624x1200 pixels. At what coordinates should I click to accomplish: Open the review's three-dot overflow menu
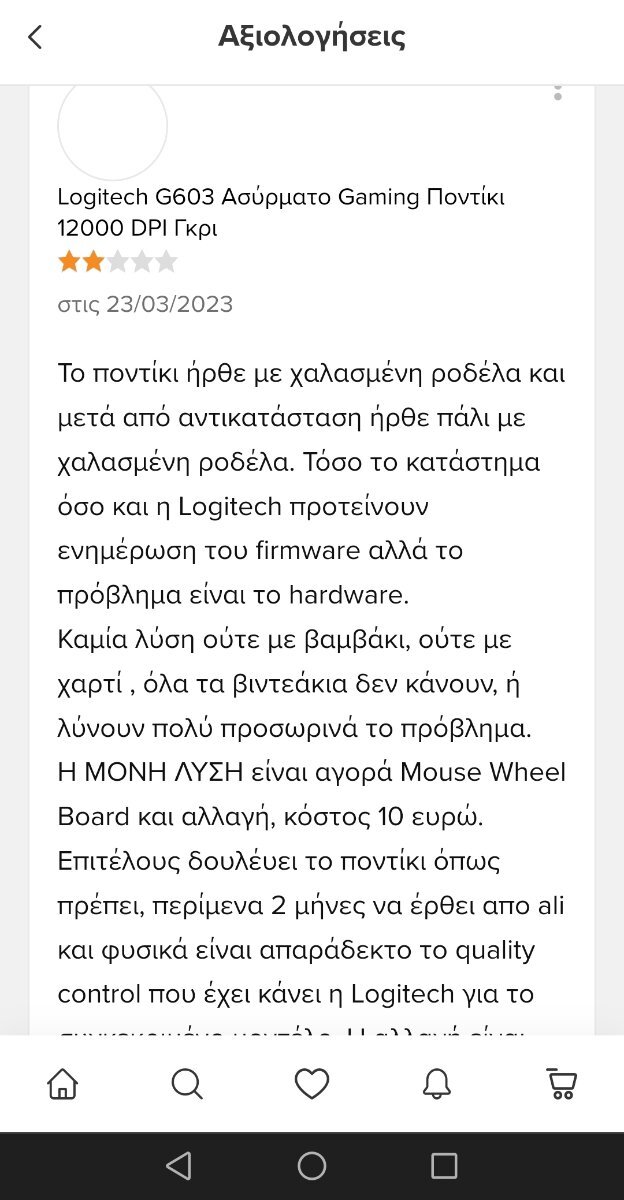(x=558, y=92)
